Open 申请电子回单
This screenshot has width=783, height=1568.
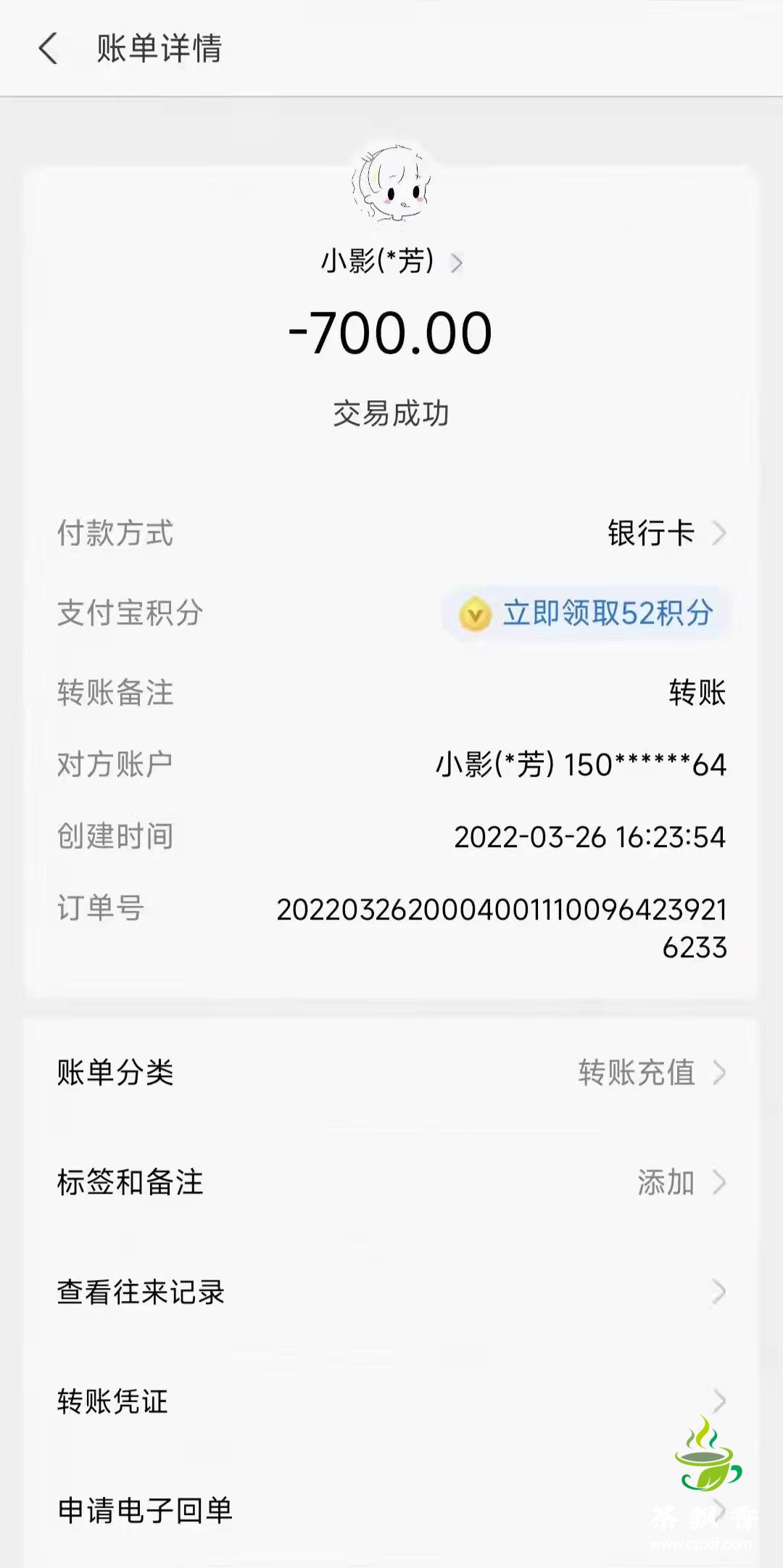(x=391, y=1510)
